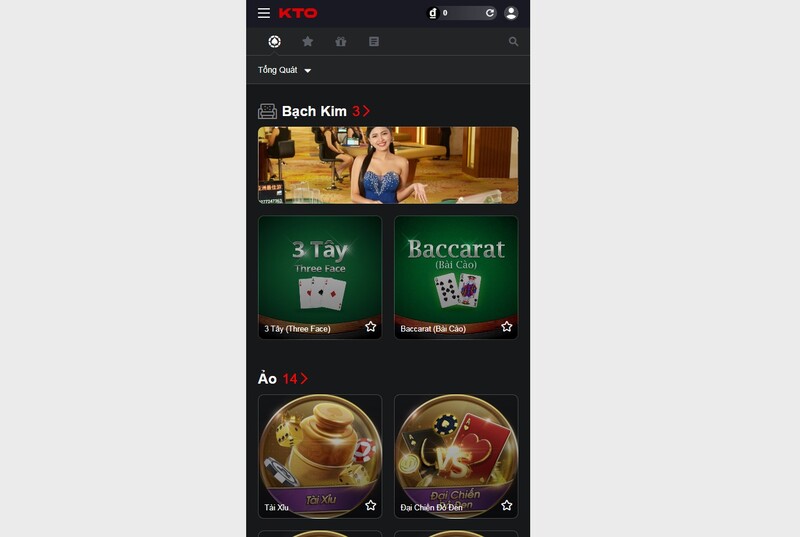Open the Tài Xỉu game

click(x=319, y=448)
